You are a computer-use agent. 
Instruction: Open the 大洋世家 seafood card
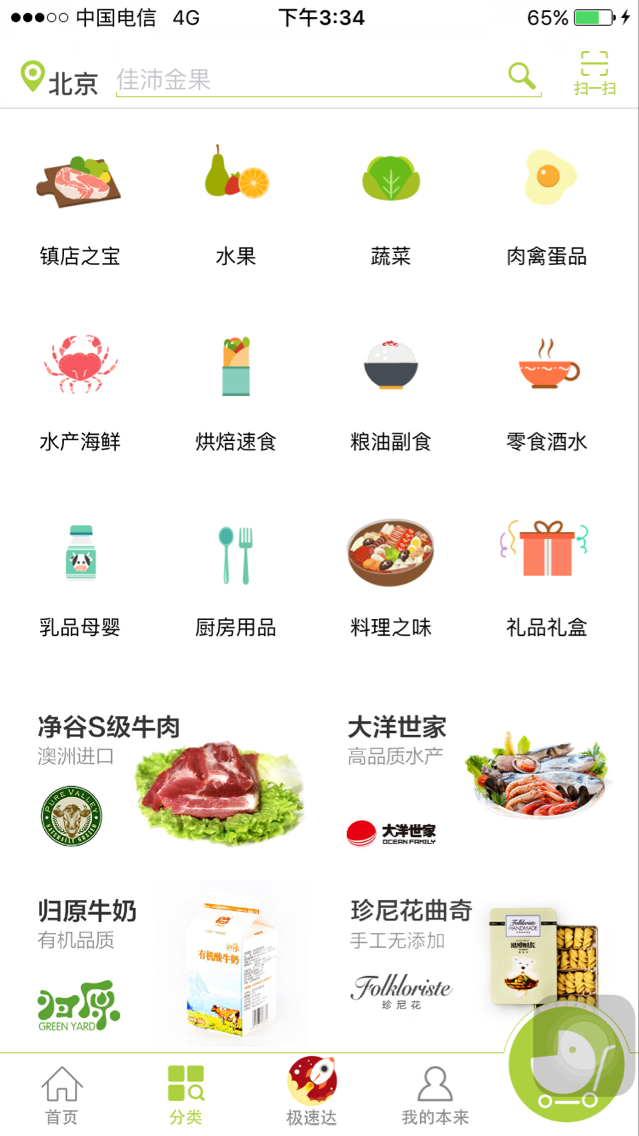(x=480, y=780)
